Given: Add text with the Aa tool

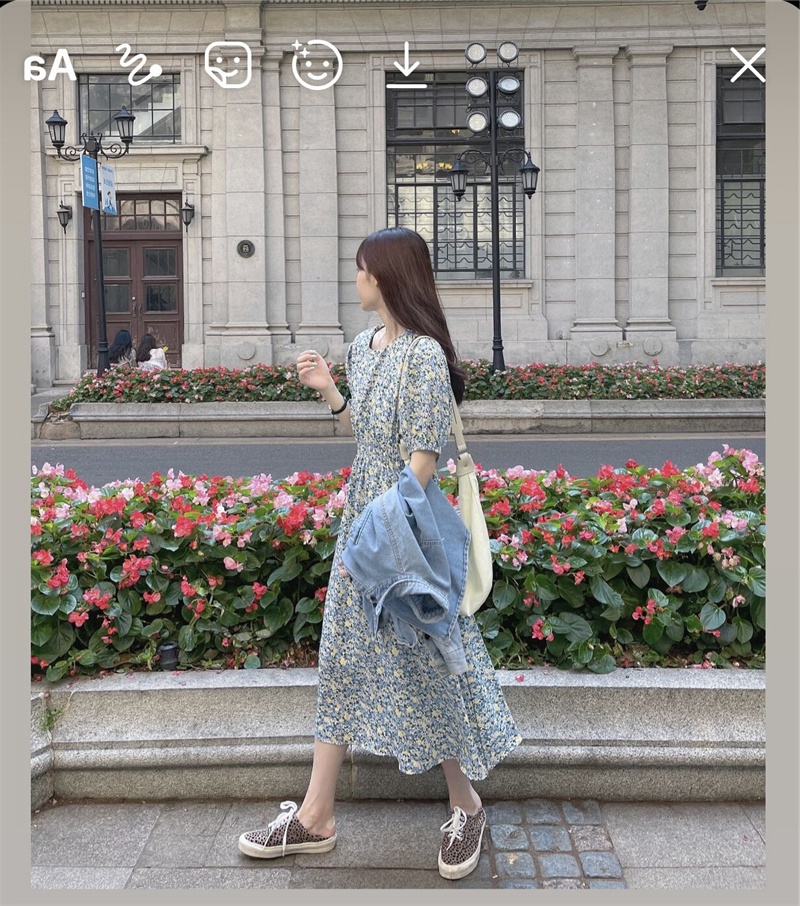Looking at the screenshot, I should (x=50, y=66).
